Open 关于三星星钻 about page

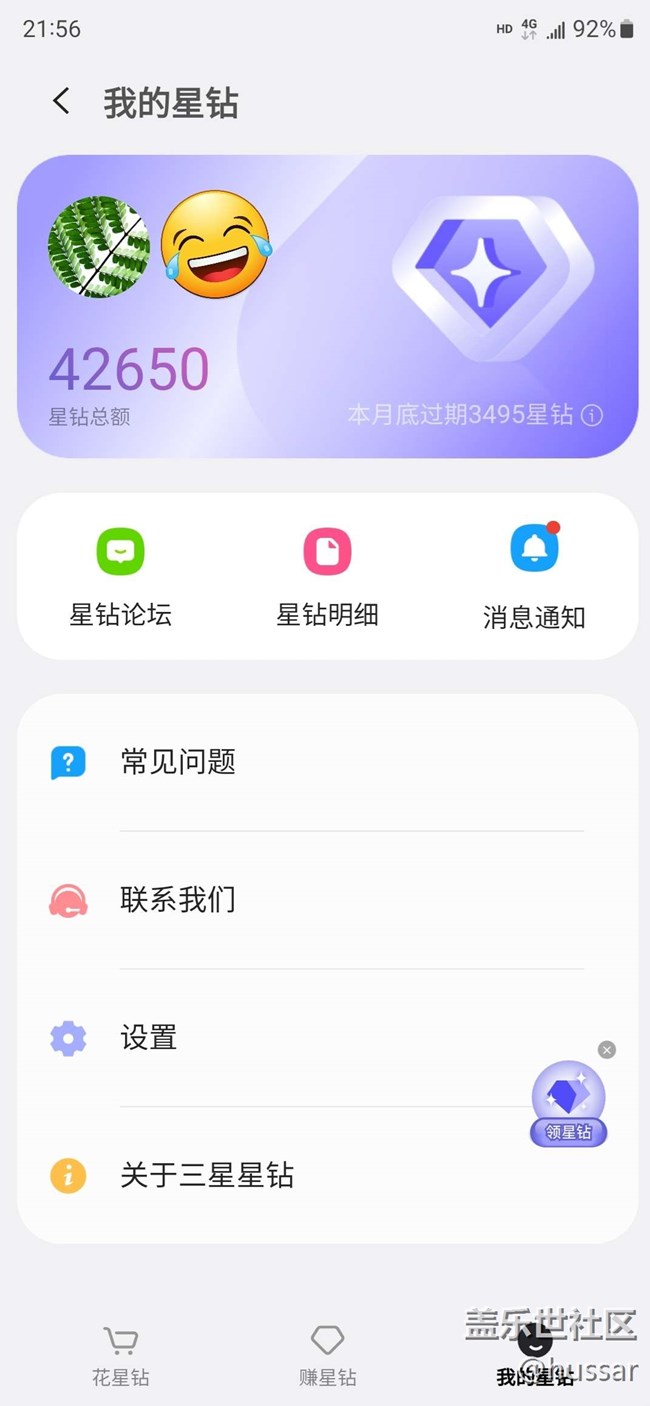pyautogui.click(x=327, y=1175)
